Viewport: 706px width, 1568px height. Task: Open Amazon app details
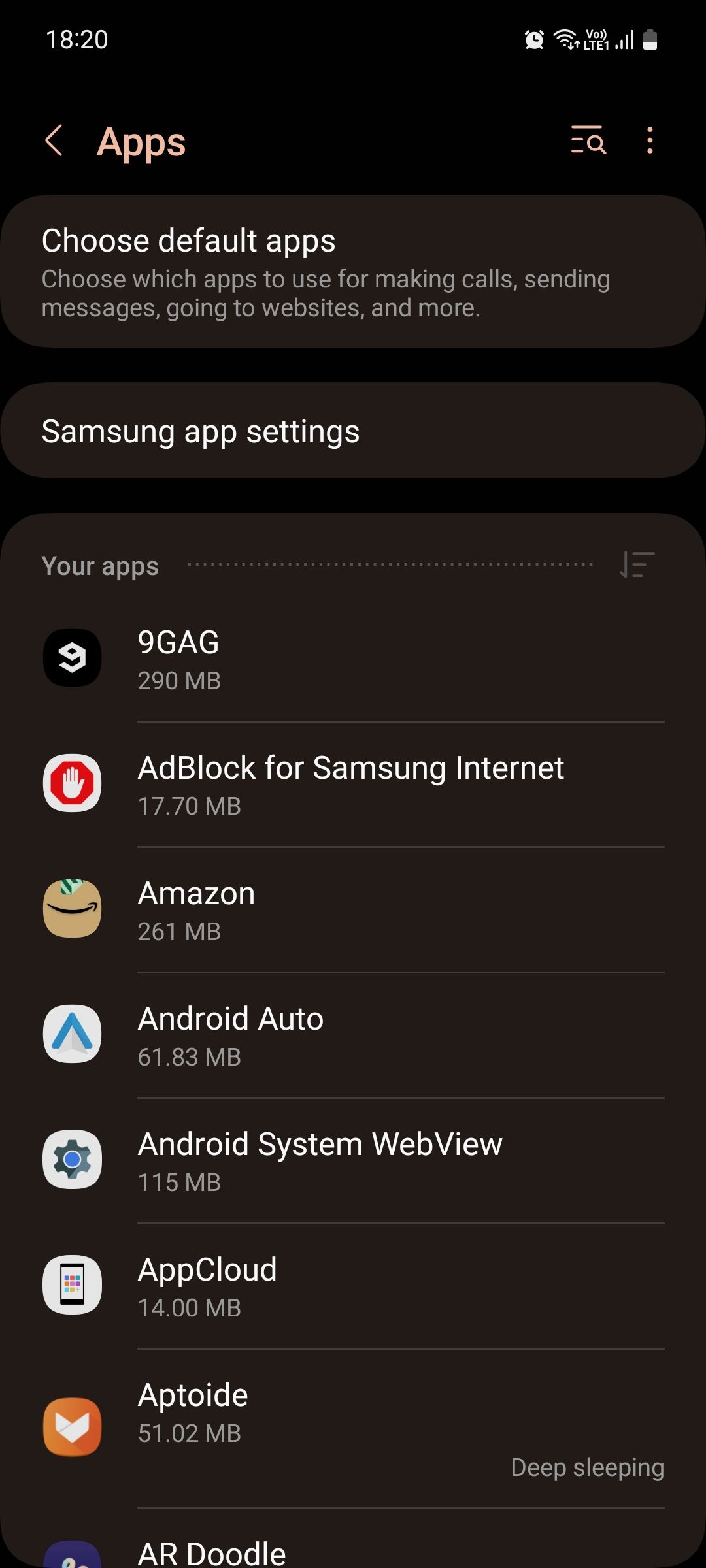[x=353, y=910]
